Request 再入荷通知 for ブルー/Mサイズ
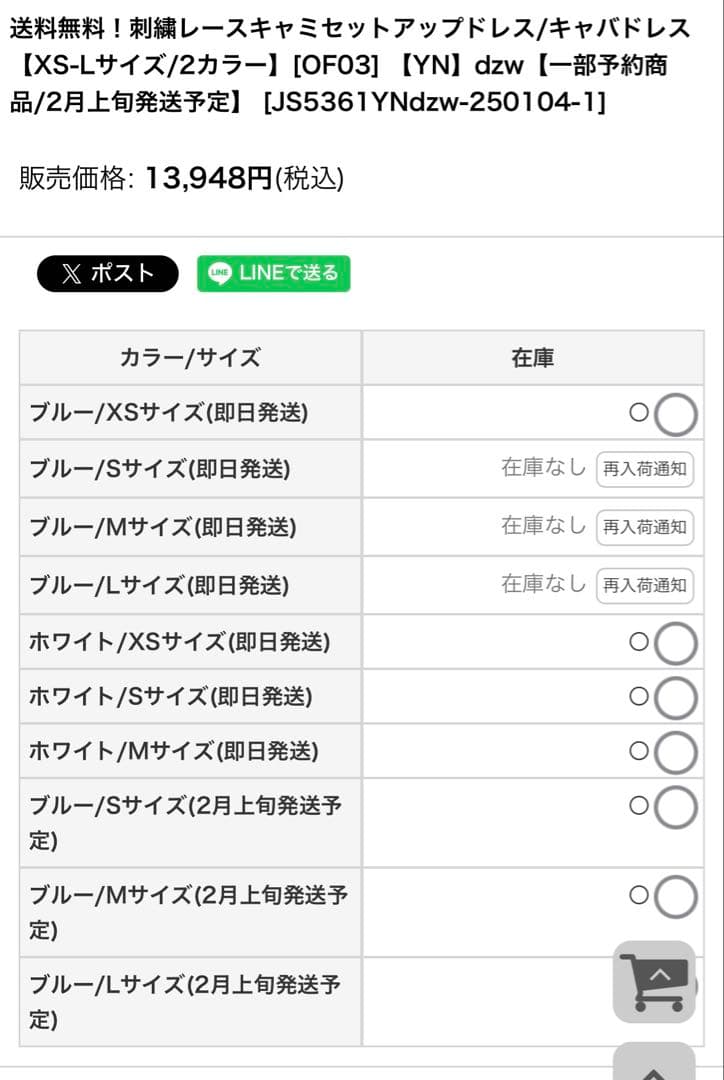Viewport: 724px width, 1080px height. (645, 528)
